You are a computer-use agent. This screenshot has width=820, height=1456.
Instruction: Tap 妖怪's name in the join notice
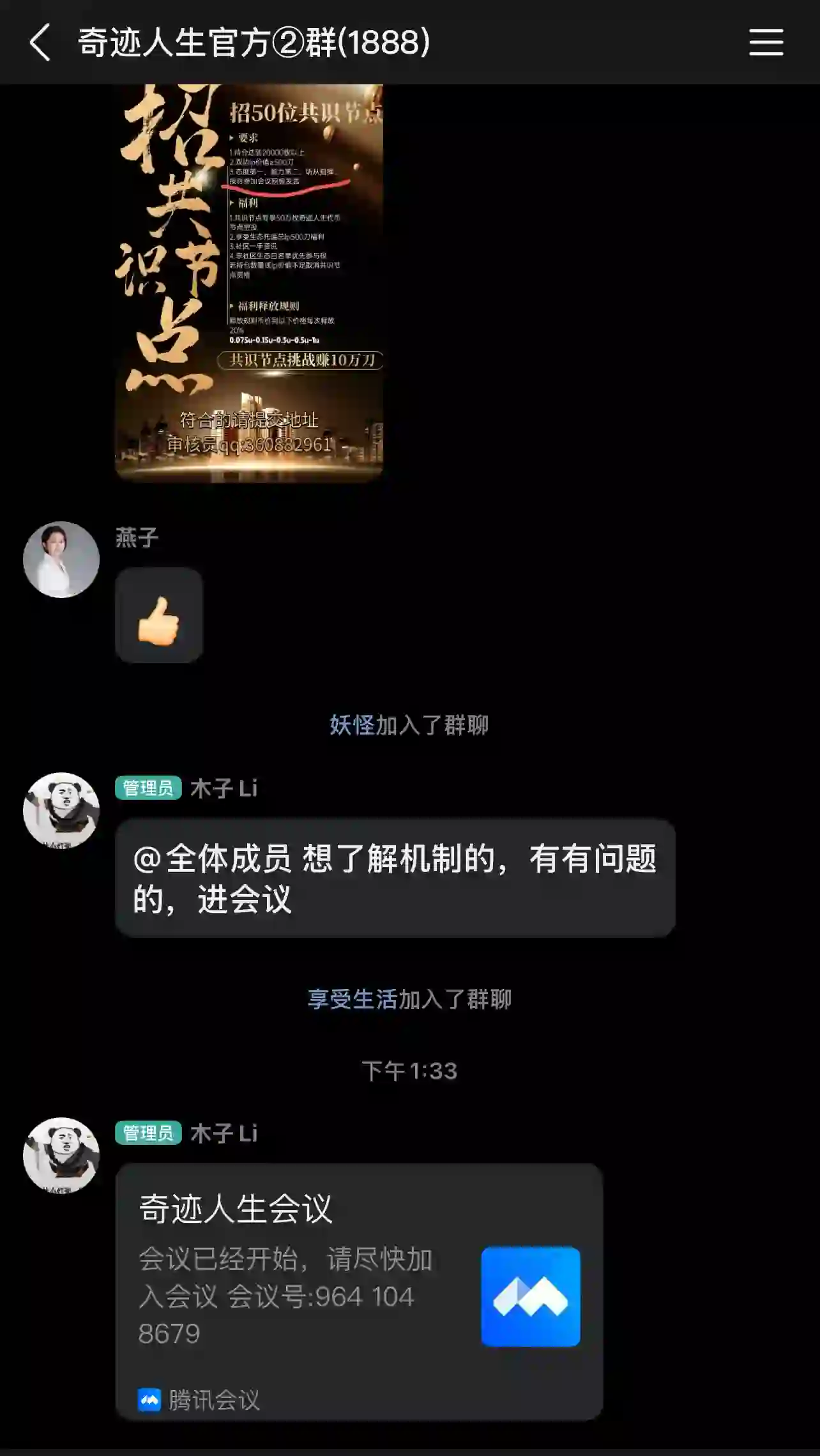pos(352,725)
